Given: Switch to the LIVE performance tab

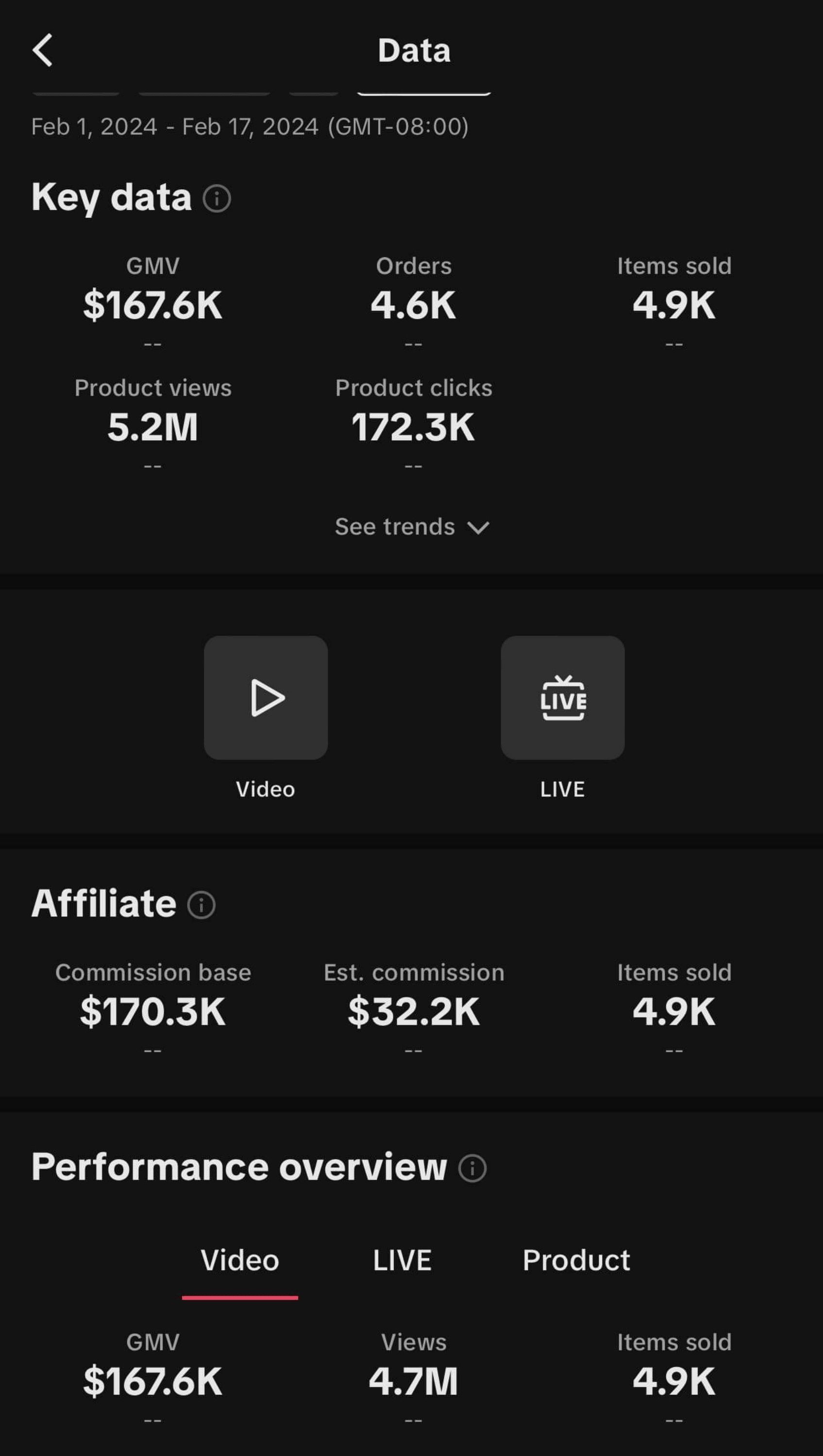Looking at the screenshot, I should coord(402,1260).
